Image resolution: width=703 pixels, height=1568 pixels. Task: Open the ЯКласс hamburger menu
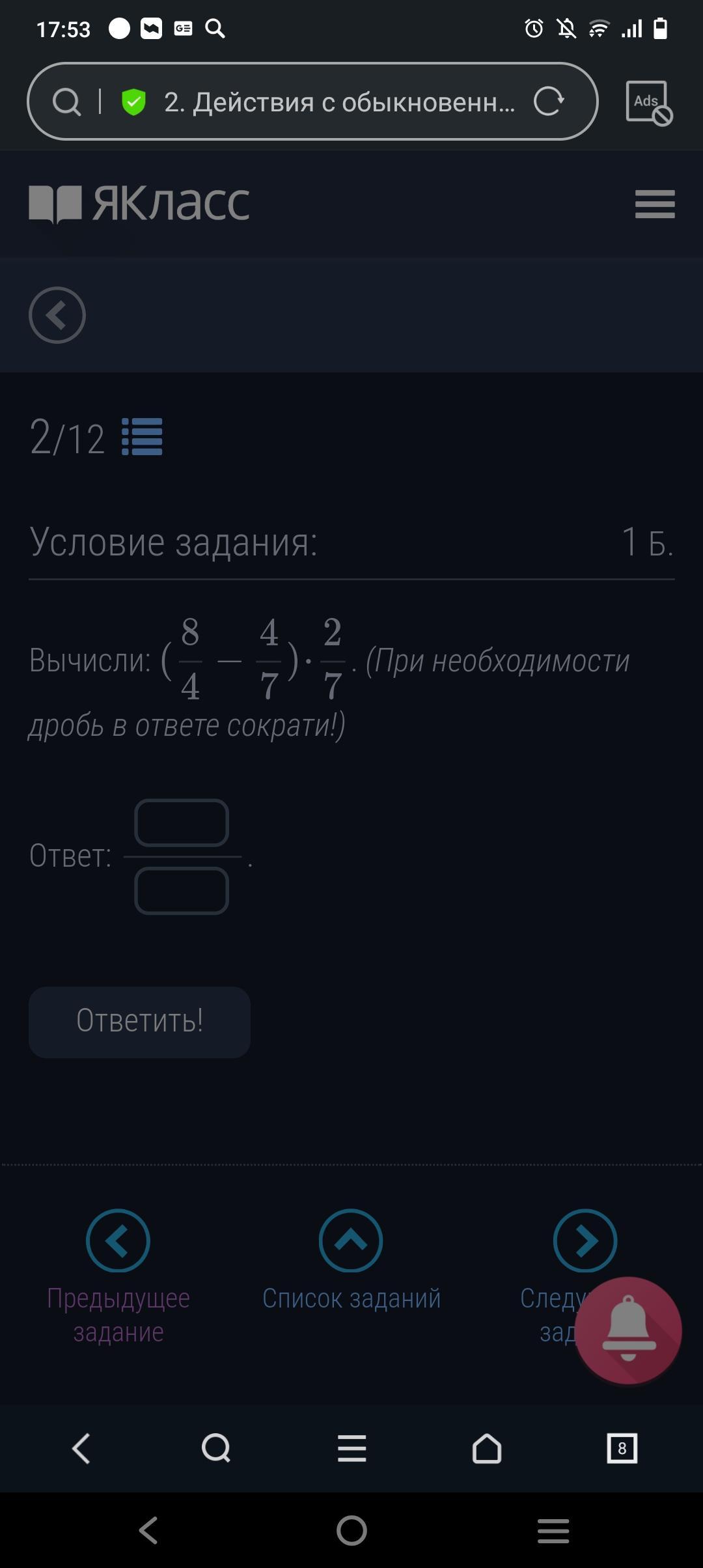pyautogui.click(x=655, y=204)
